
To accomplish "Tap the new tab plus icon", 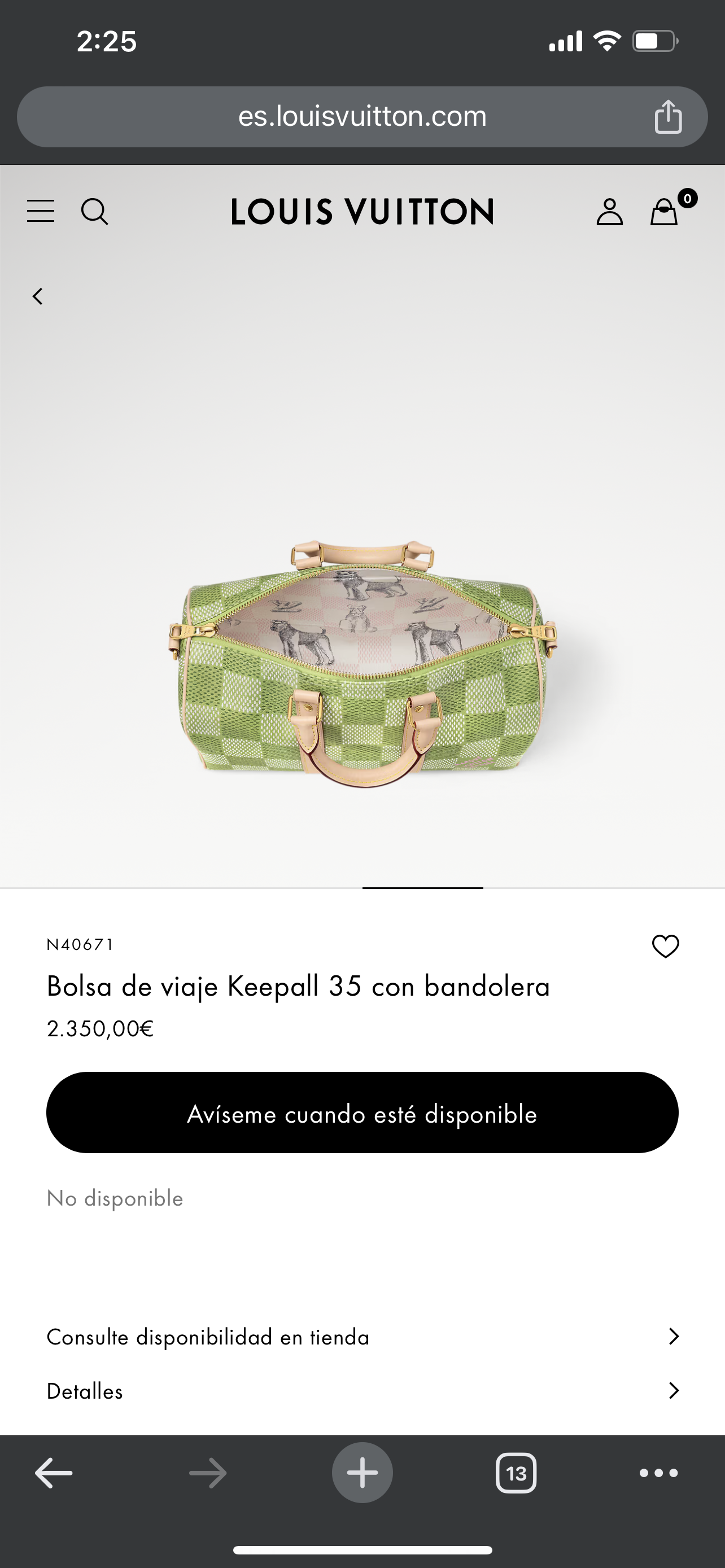I will (362, 1473).
